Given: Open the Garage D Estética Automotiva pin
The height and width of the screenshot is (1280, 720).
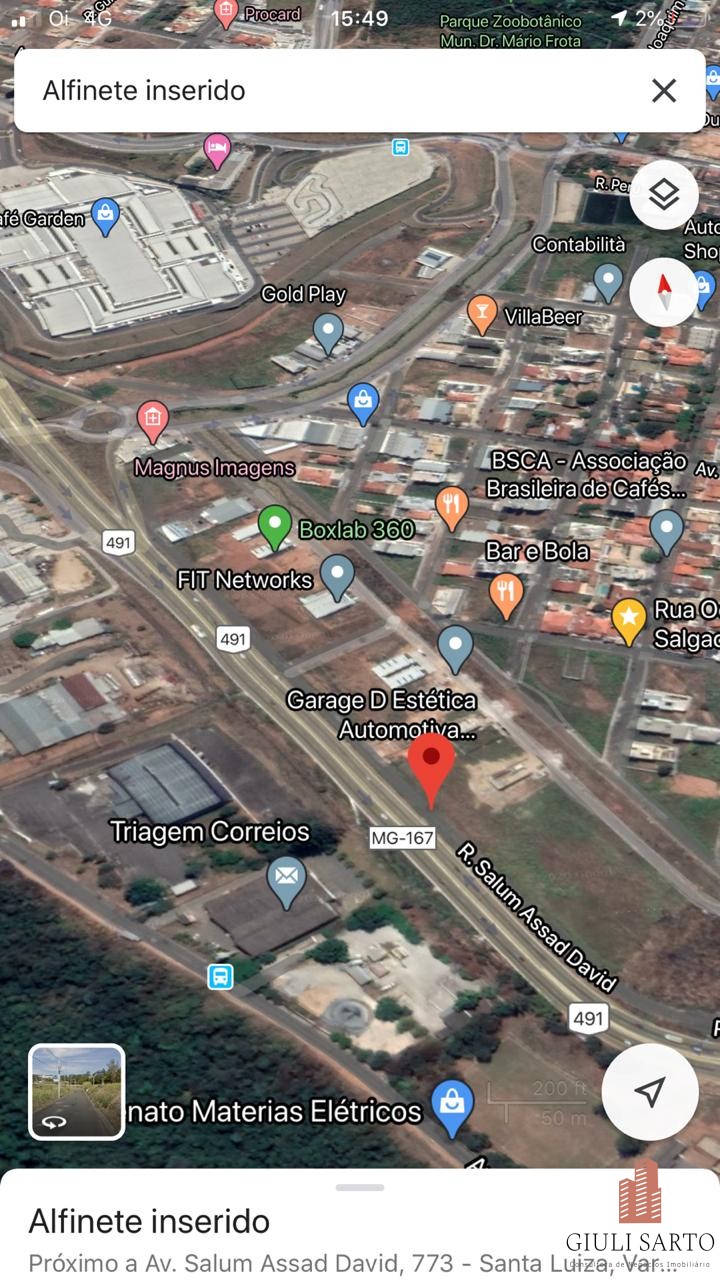Looking at the screenshot, I should click(455, 646).
